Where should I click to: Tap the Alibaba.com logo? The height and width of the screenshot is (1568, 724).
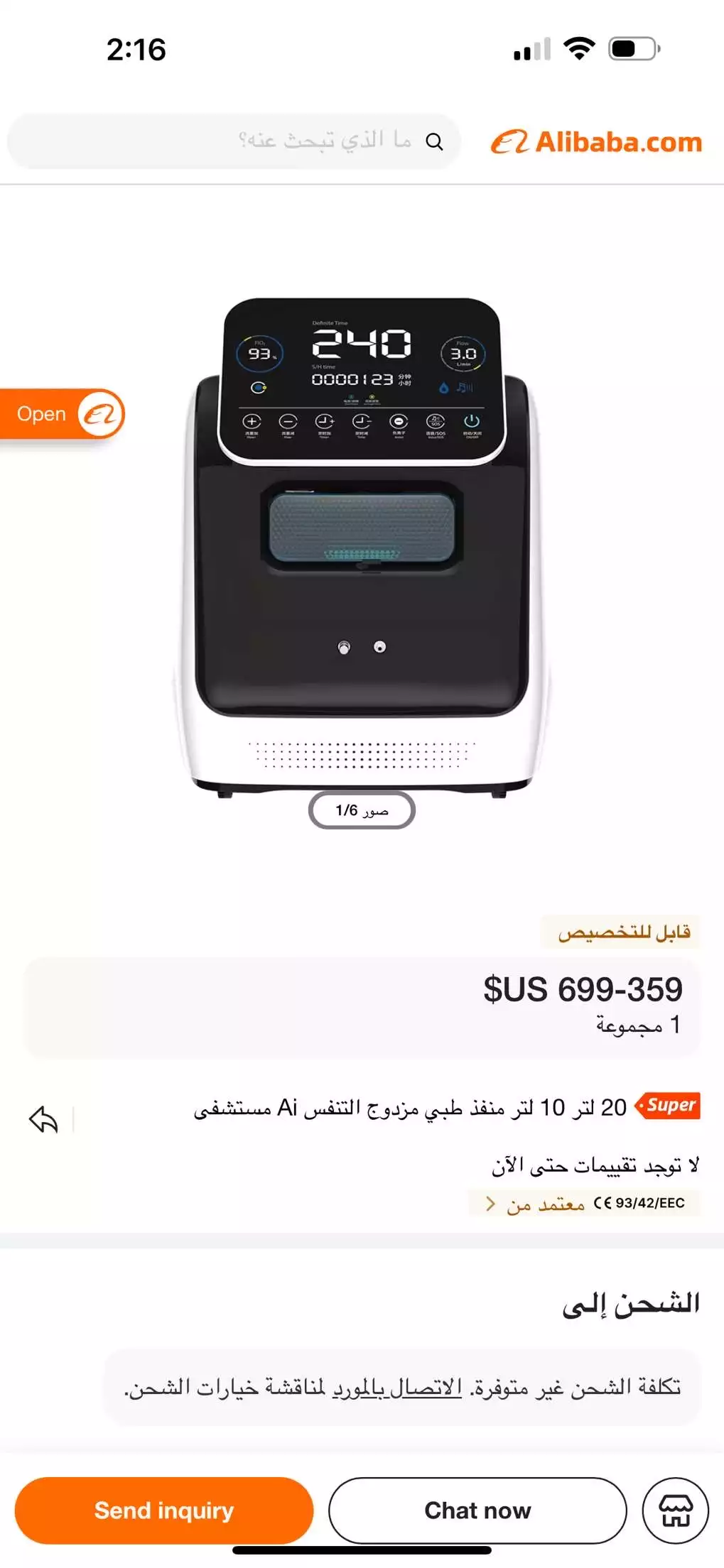(x=596, y=142)
